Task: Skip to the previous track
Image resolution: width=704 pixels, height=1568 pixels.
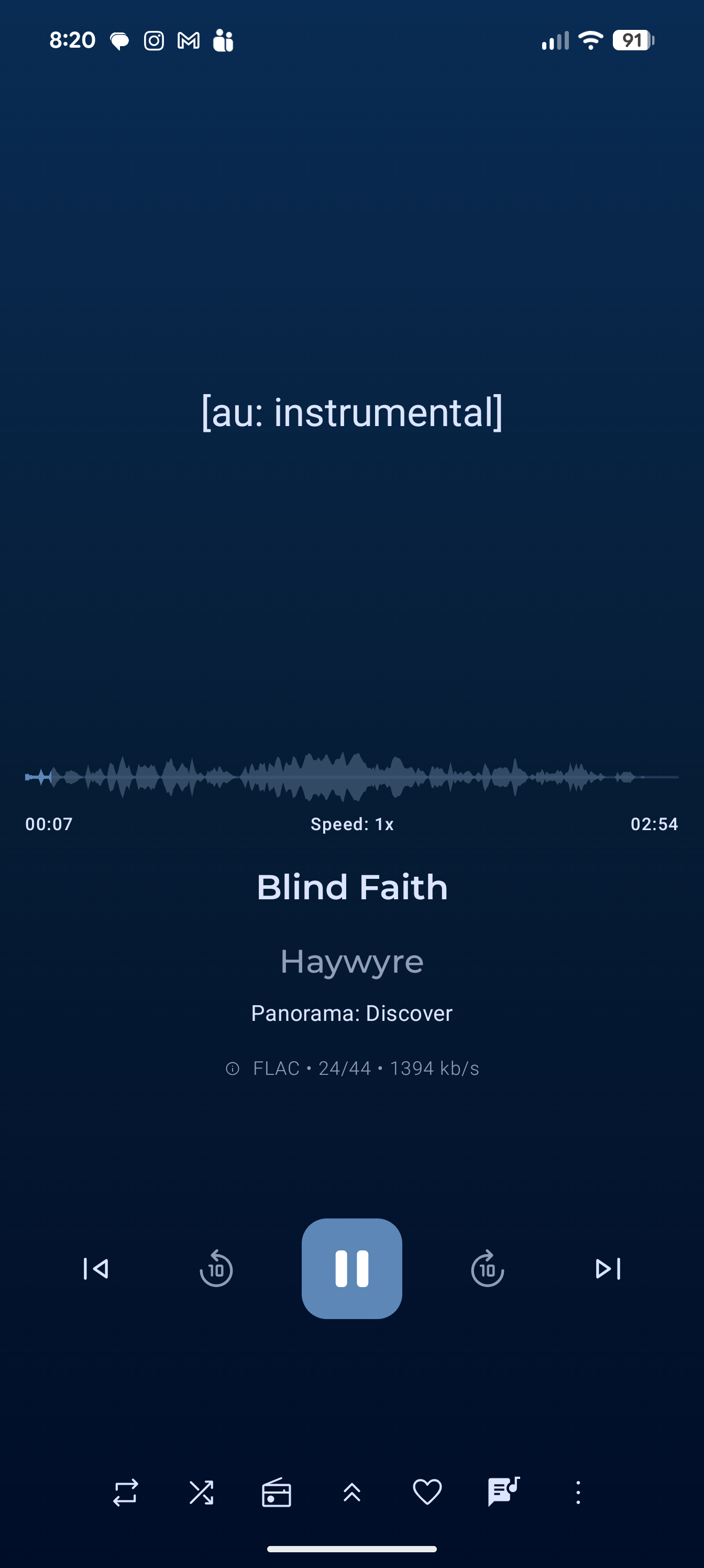Action: pos(96,1269)
